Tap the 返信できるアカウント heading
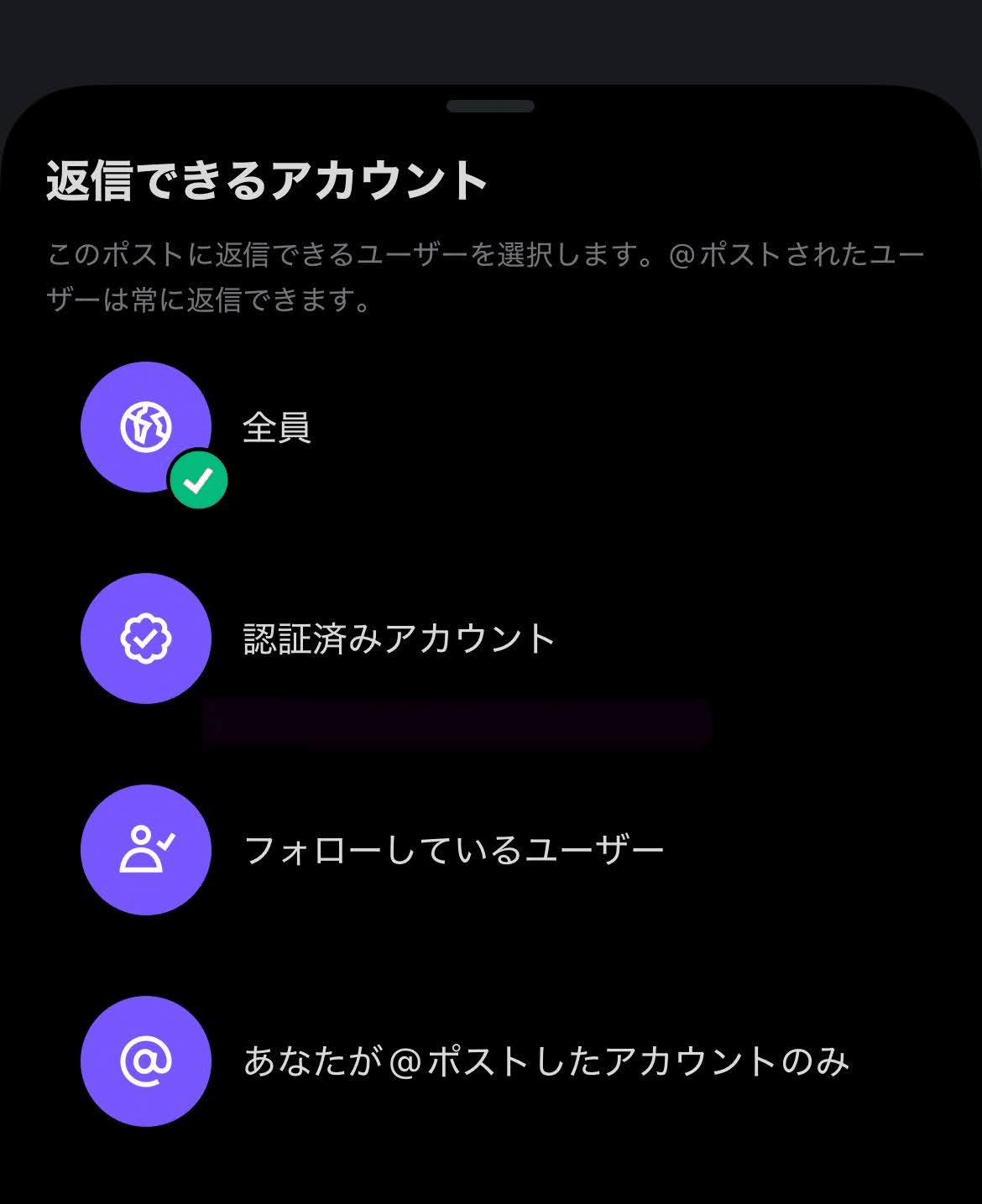 coord(267,178)
